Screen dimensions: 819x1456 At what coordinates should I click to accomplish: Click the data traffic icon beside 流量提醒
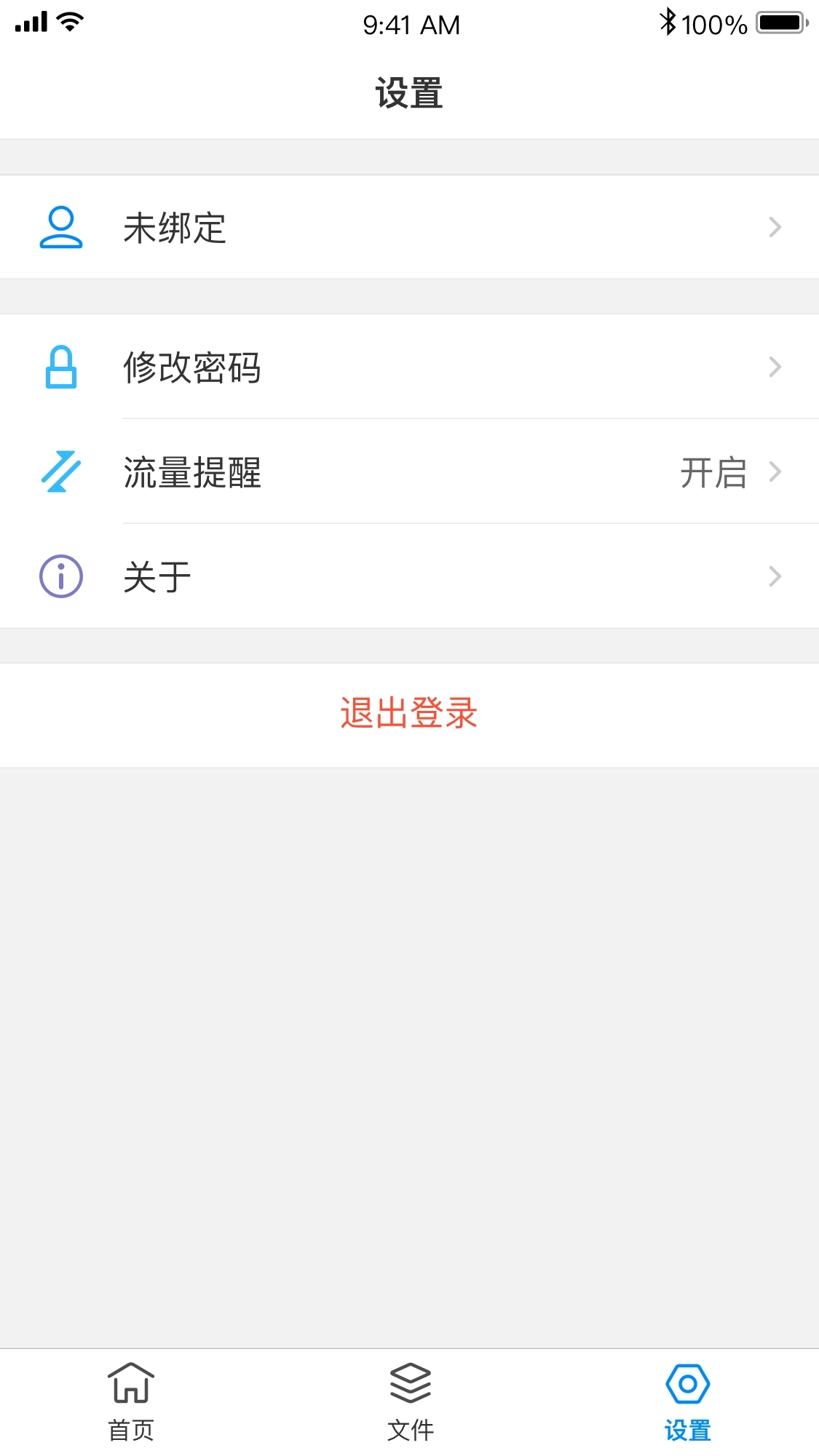point(60,473)
